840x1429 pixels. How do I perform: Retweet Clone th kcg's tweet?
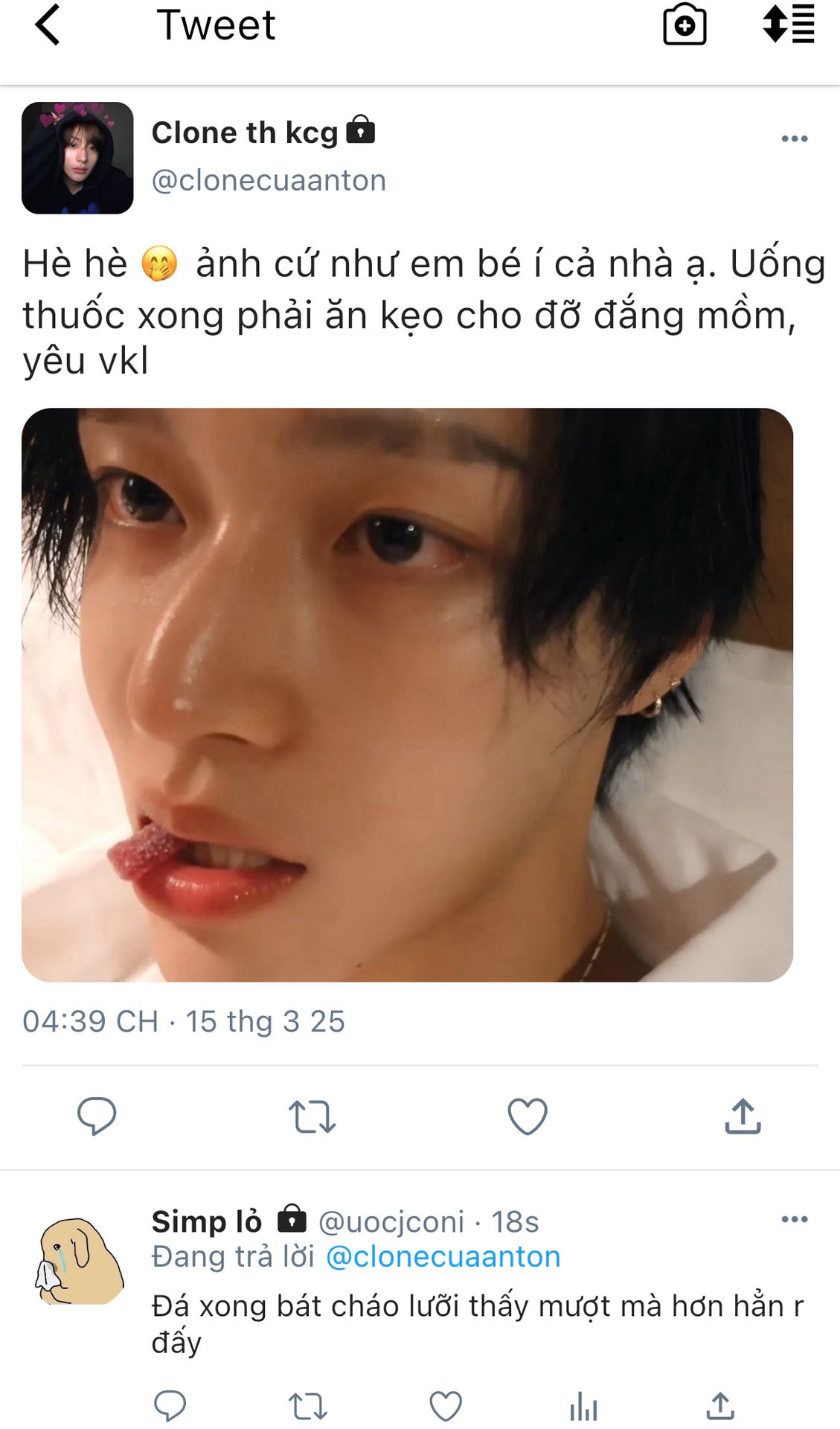coord(312,1116)
